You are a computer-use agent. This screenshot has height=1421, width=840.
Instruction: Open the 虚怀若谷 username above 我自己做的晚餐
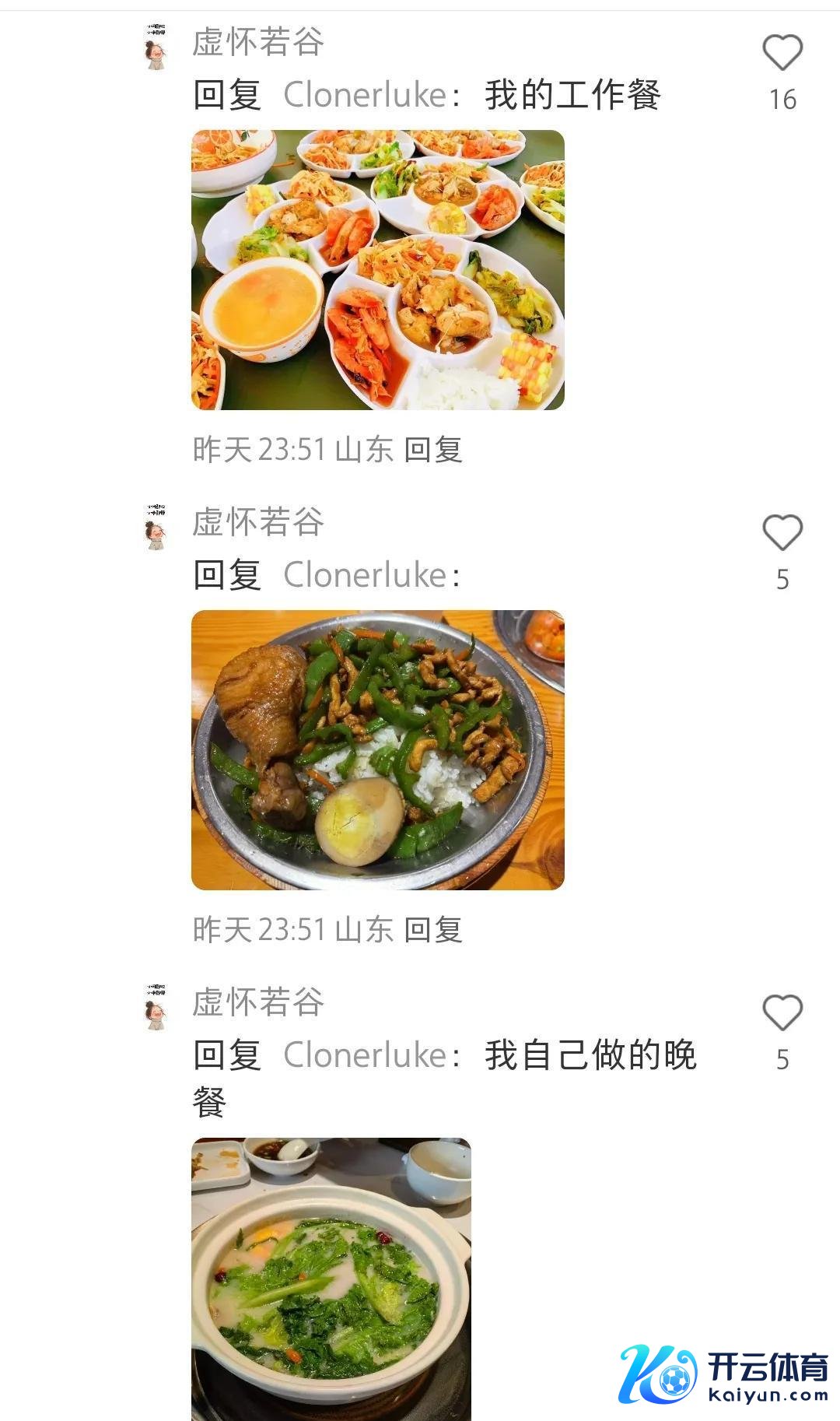[x=258, y=1002]
